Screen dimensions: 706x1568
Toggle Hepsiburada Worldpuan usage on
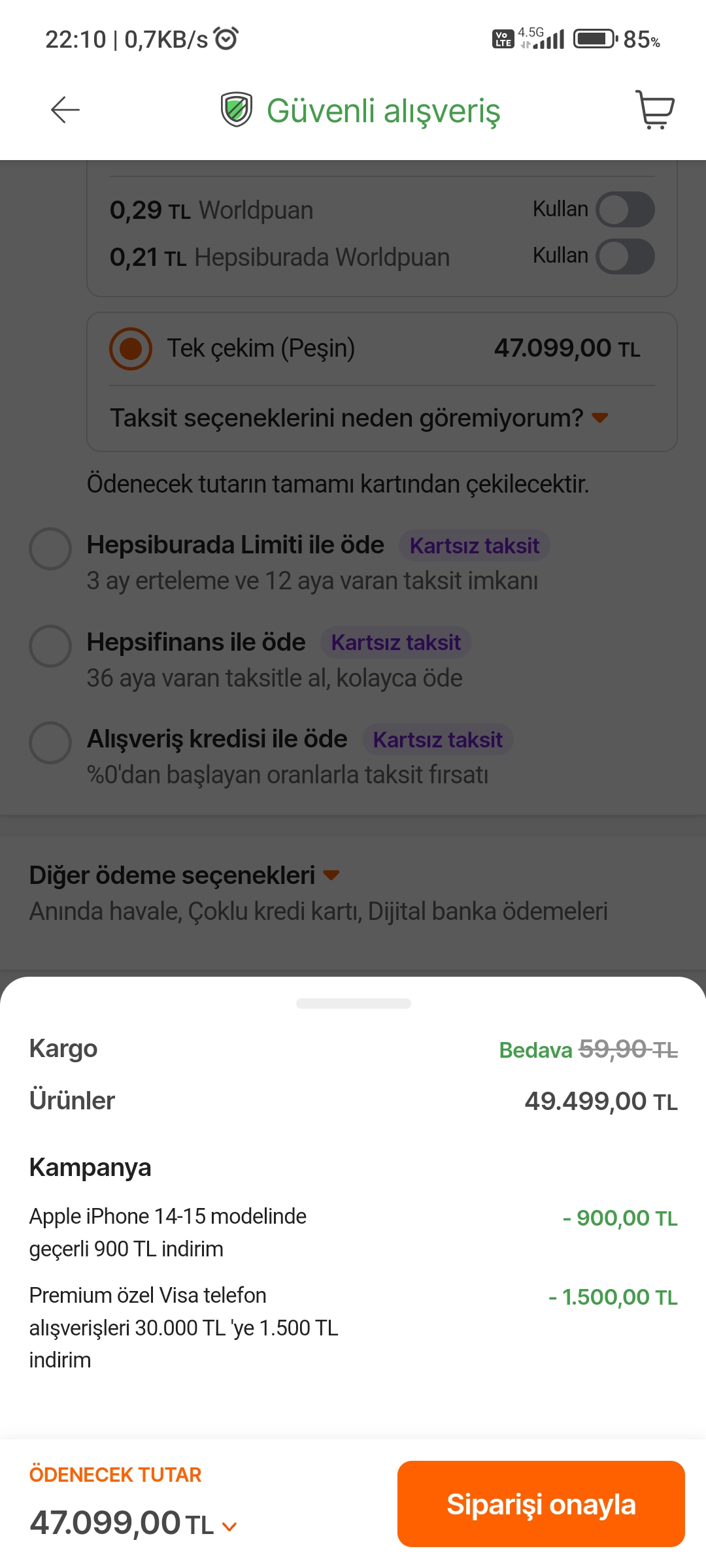coord(625,256)
